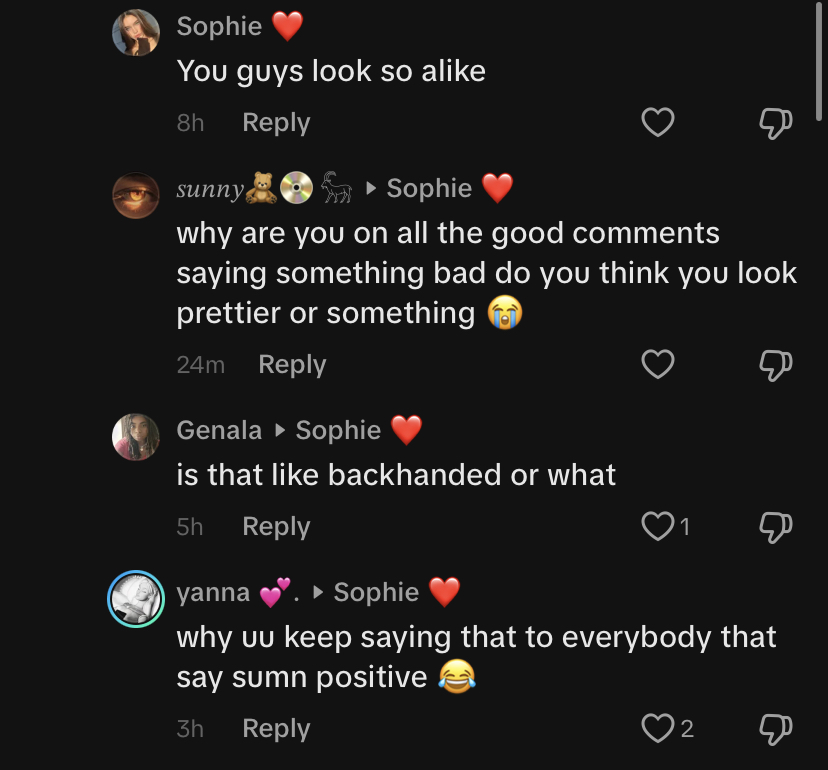Like yanna's comment

(x=657, y=729)
